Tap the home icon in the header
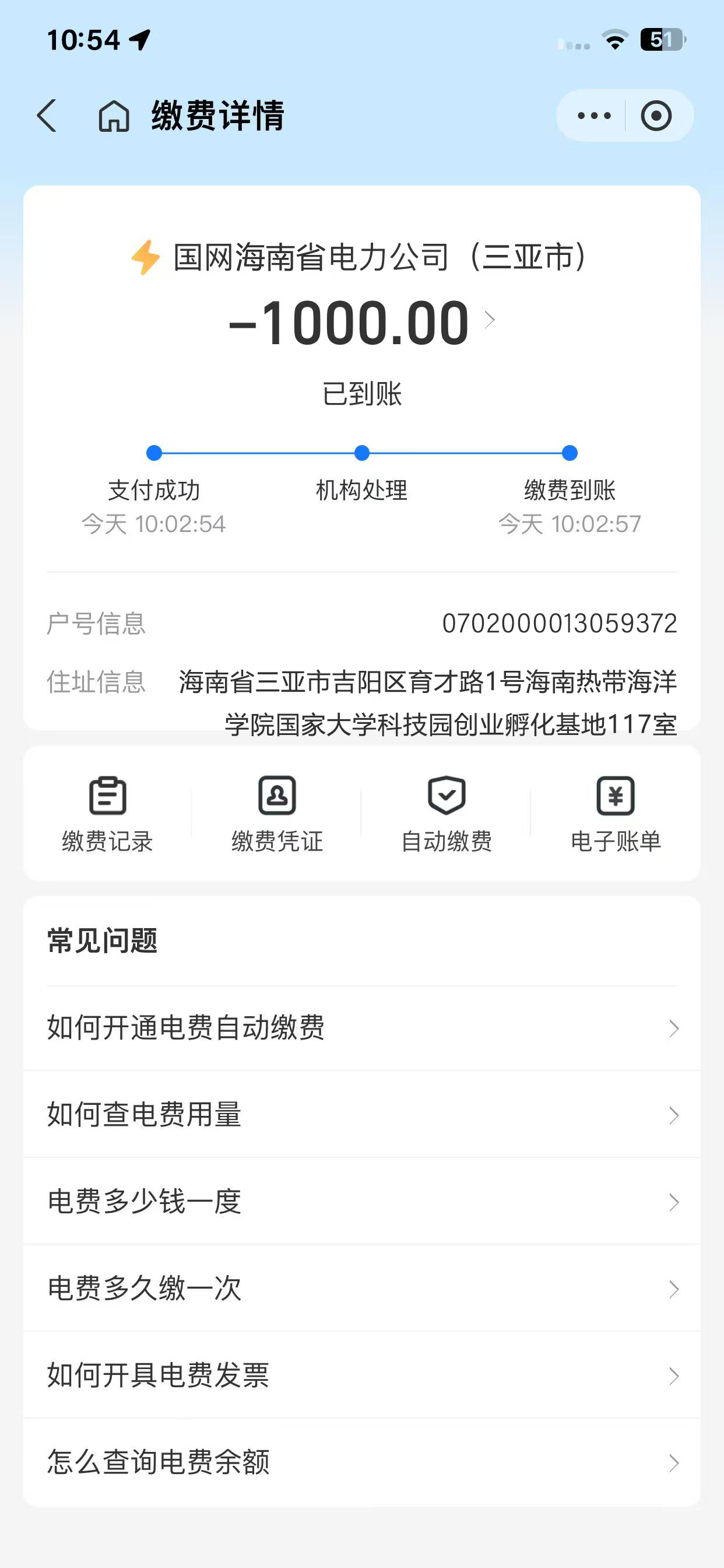The height and width of the screenshot is (1568, 724). (x=114, y=116)
